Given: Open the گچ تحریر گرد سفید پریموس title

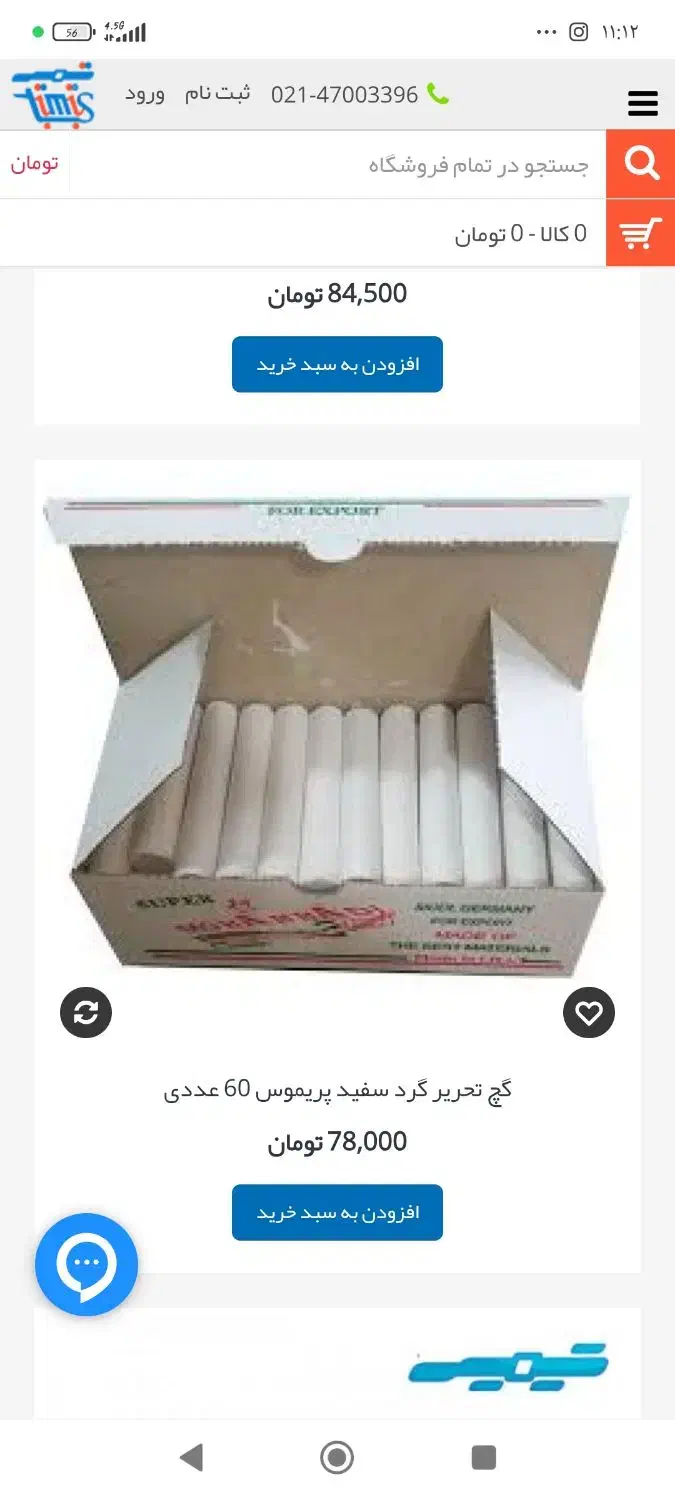Looking at the screenshot, I should pyautogui.click(x=337, y=1090).
